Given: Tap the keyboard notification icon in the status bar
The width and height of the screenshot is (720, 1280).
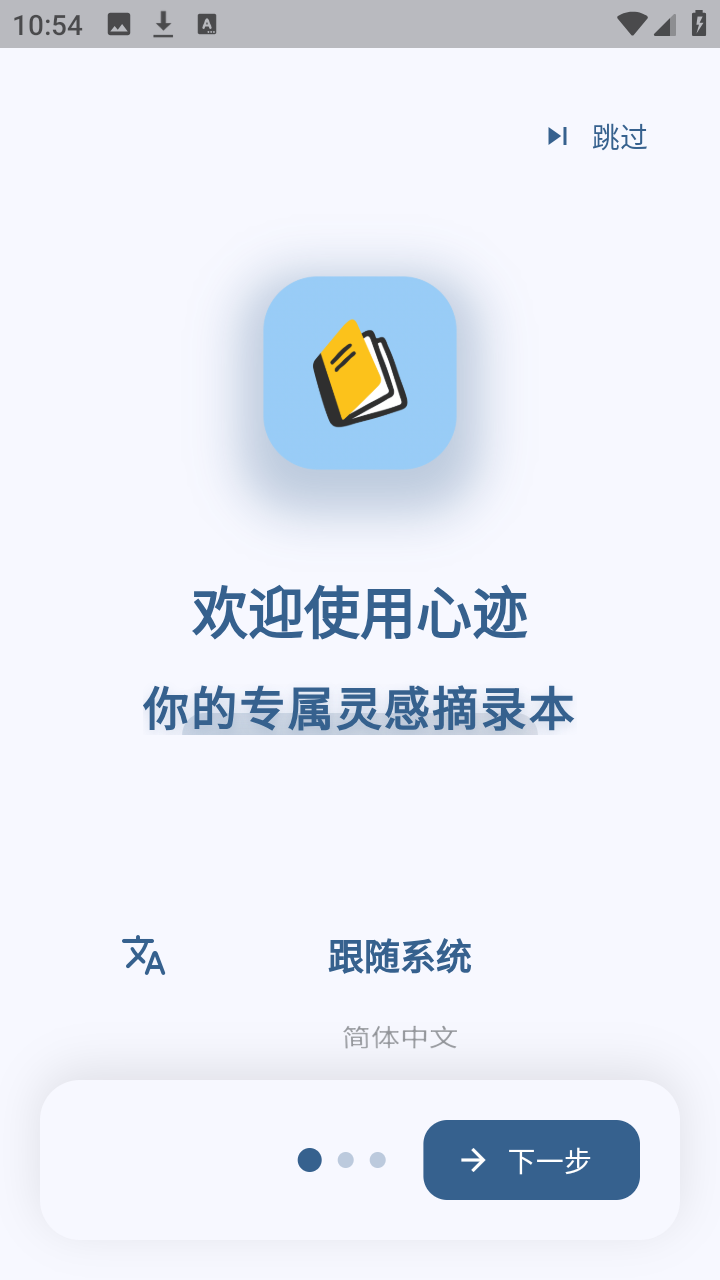Looking at the screenshot, I should click(x=208, y=25).
